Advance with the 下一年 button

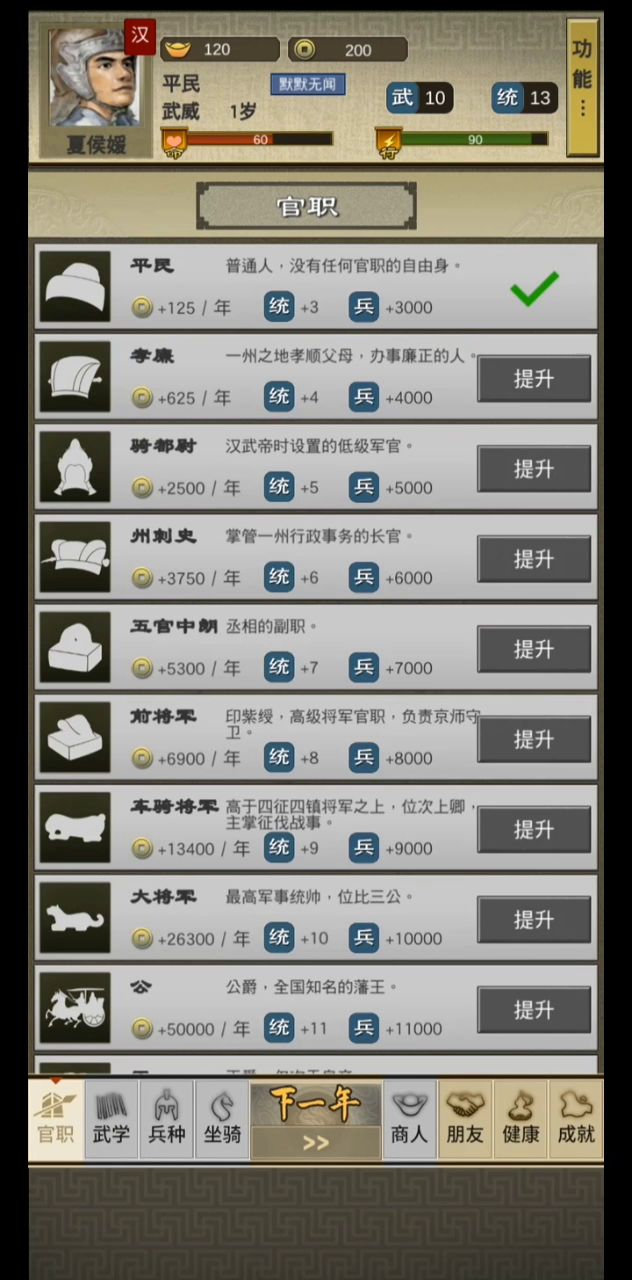coord(316,1119)
